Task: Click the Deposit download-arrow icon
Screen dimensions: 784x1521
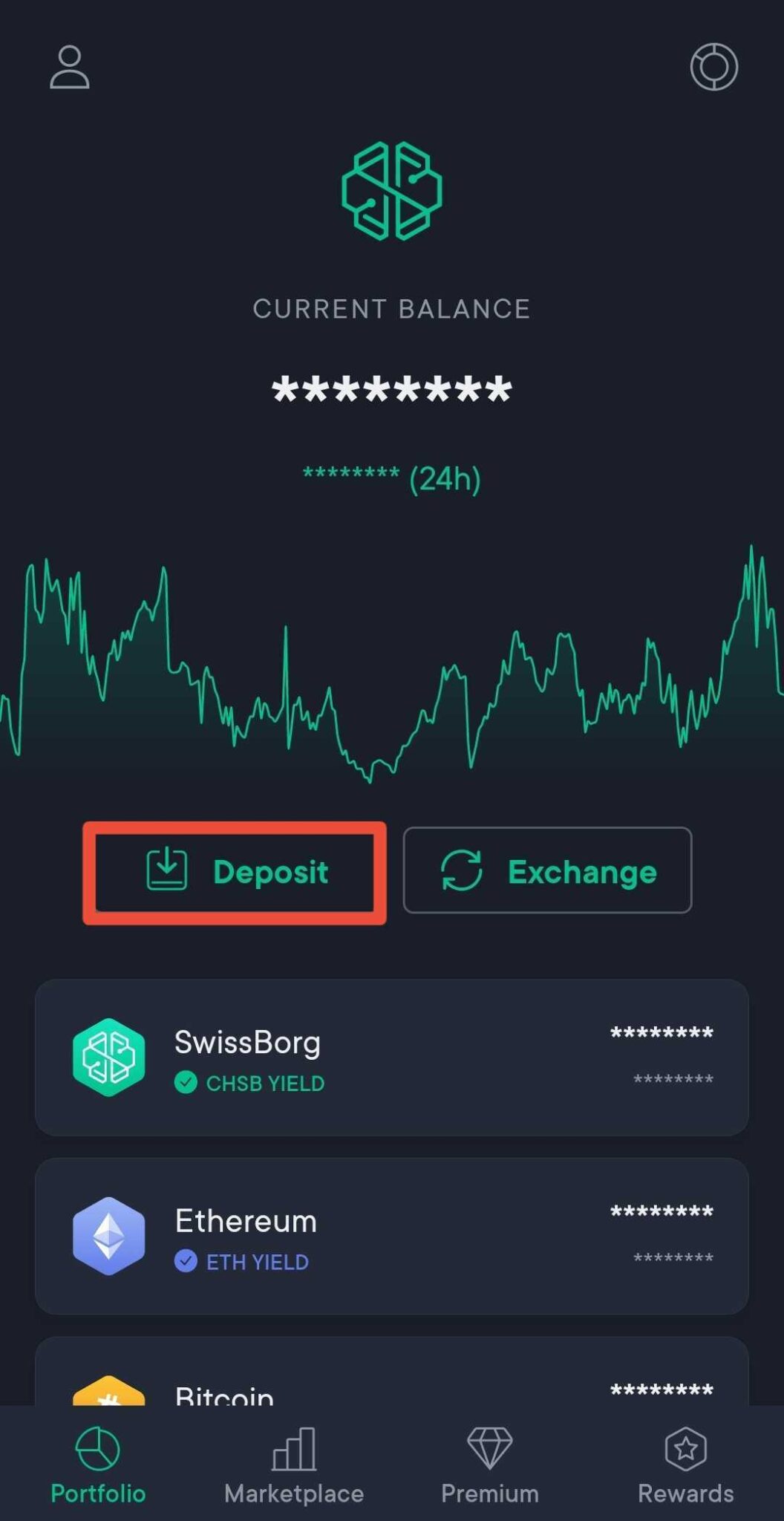Action: (166, 871)
